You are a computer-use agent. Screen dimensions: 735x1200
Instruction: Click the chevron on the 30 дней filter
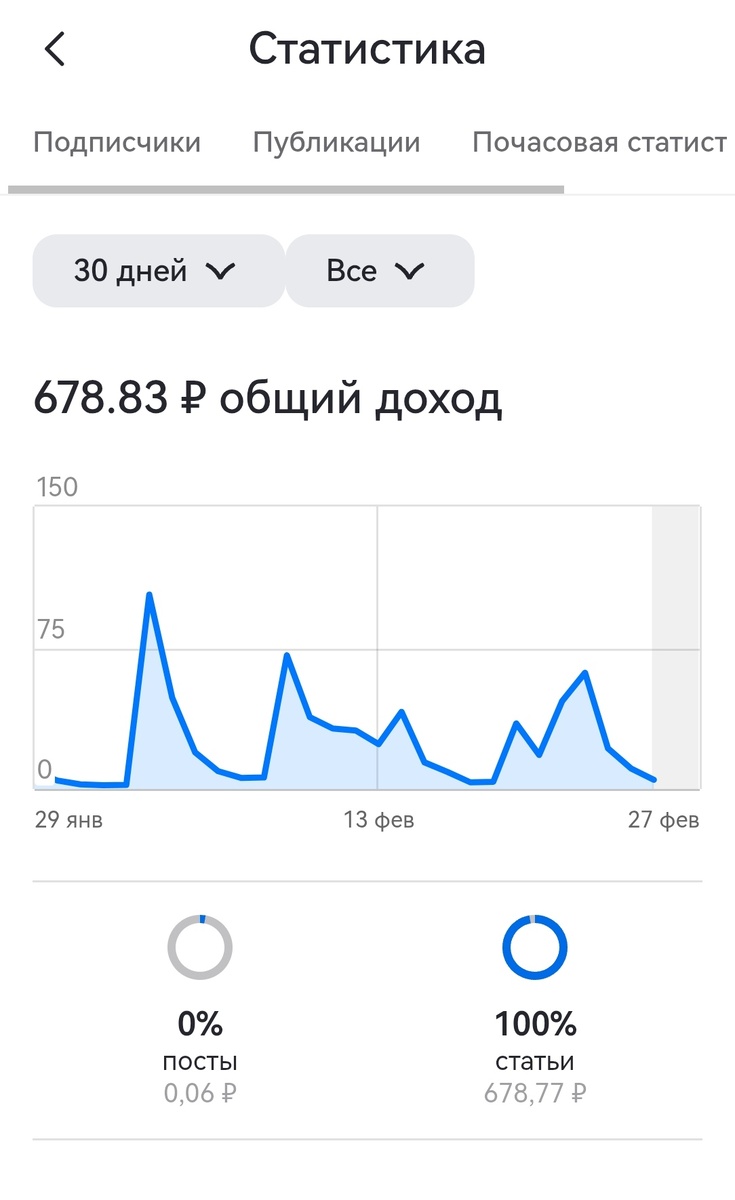pos(224,270)
